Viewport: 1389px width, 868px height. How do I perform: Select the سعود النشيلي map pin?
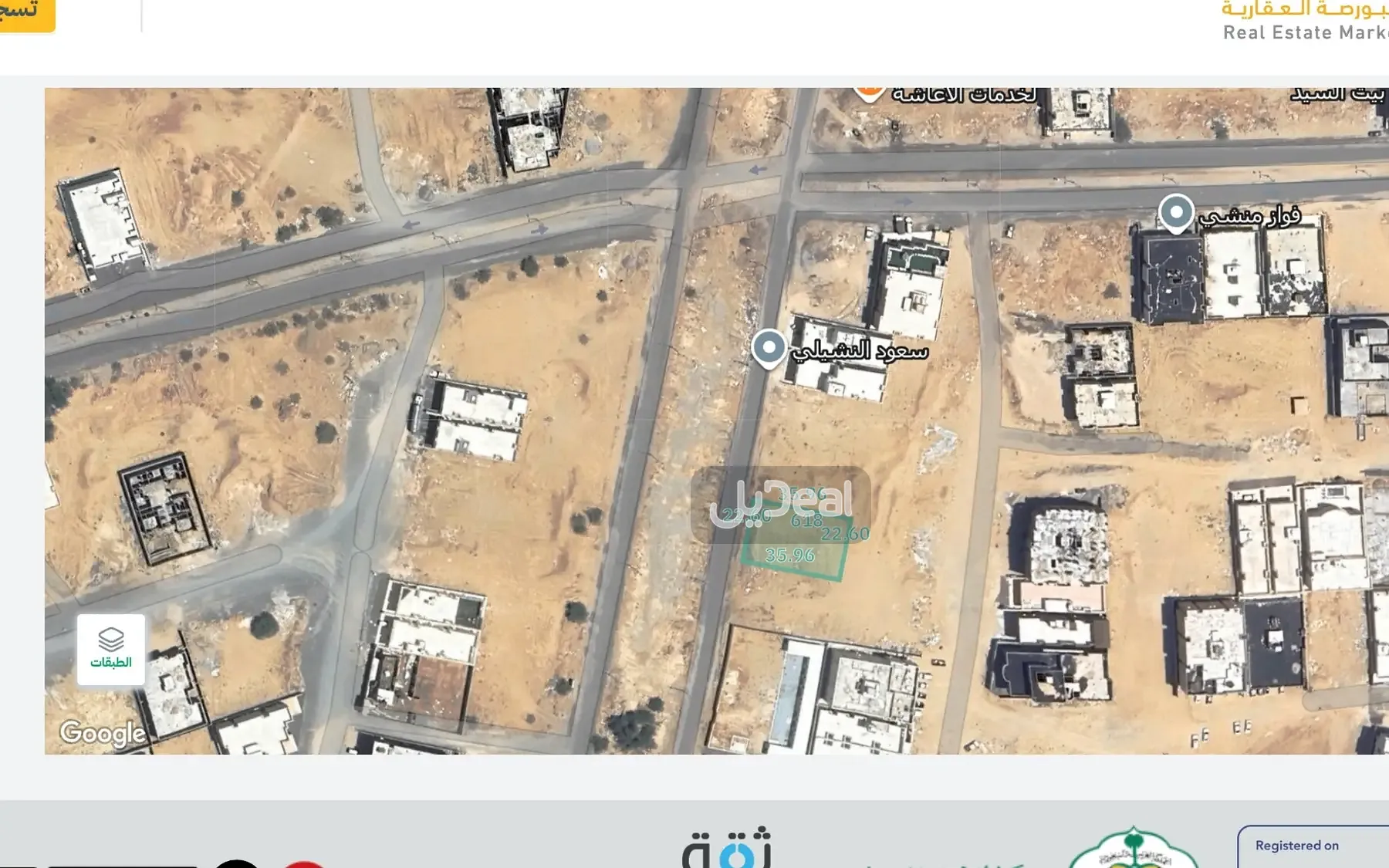[769, 348]
